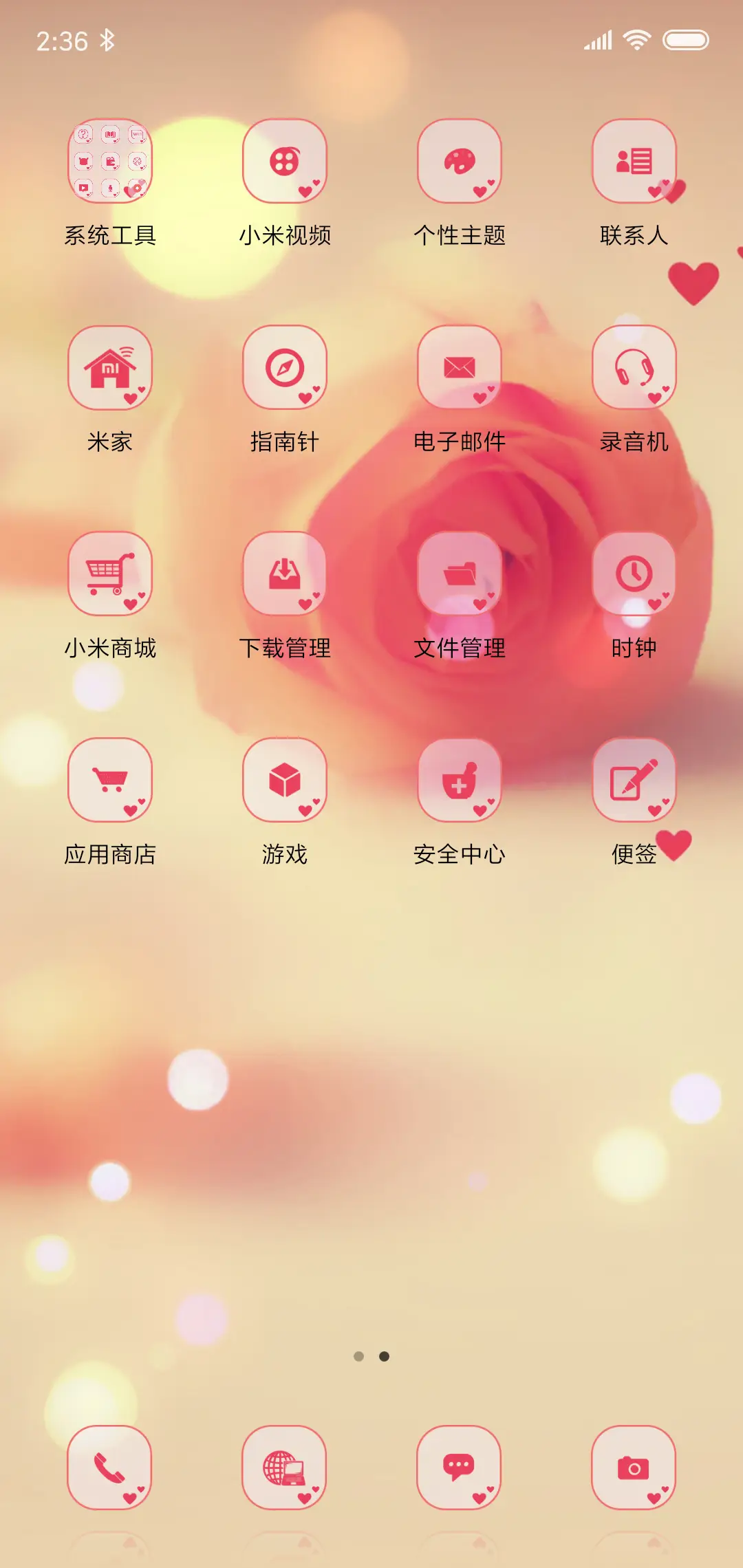The width and height of the screenshot is (743, 1568).
Task: Launch the Games (游戏) app
Action: coord(284,782)
